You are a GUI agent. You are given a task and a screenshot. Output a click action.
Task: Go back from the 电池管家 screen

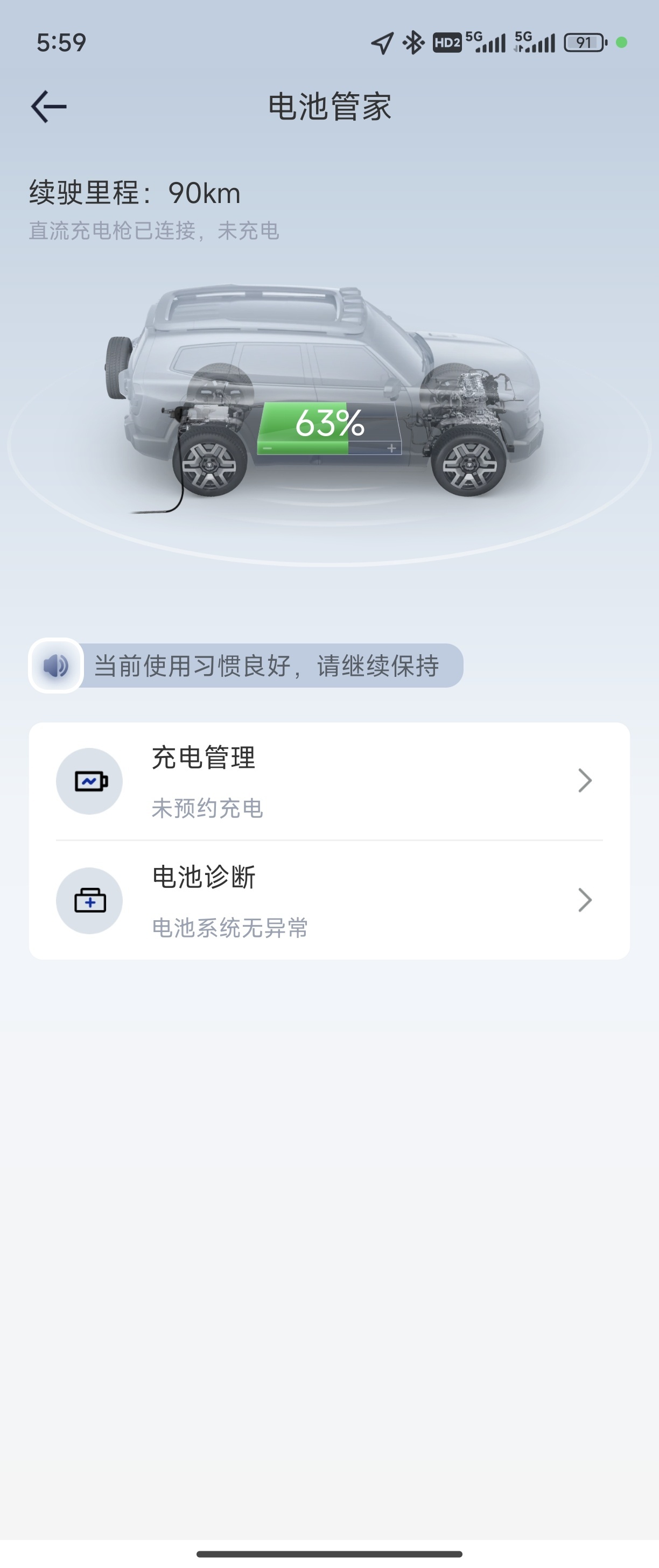[48, 107]
